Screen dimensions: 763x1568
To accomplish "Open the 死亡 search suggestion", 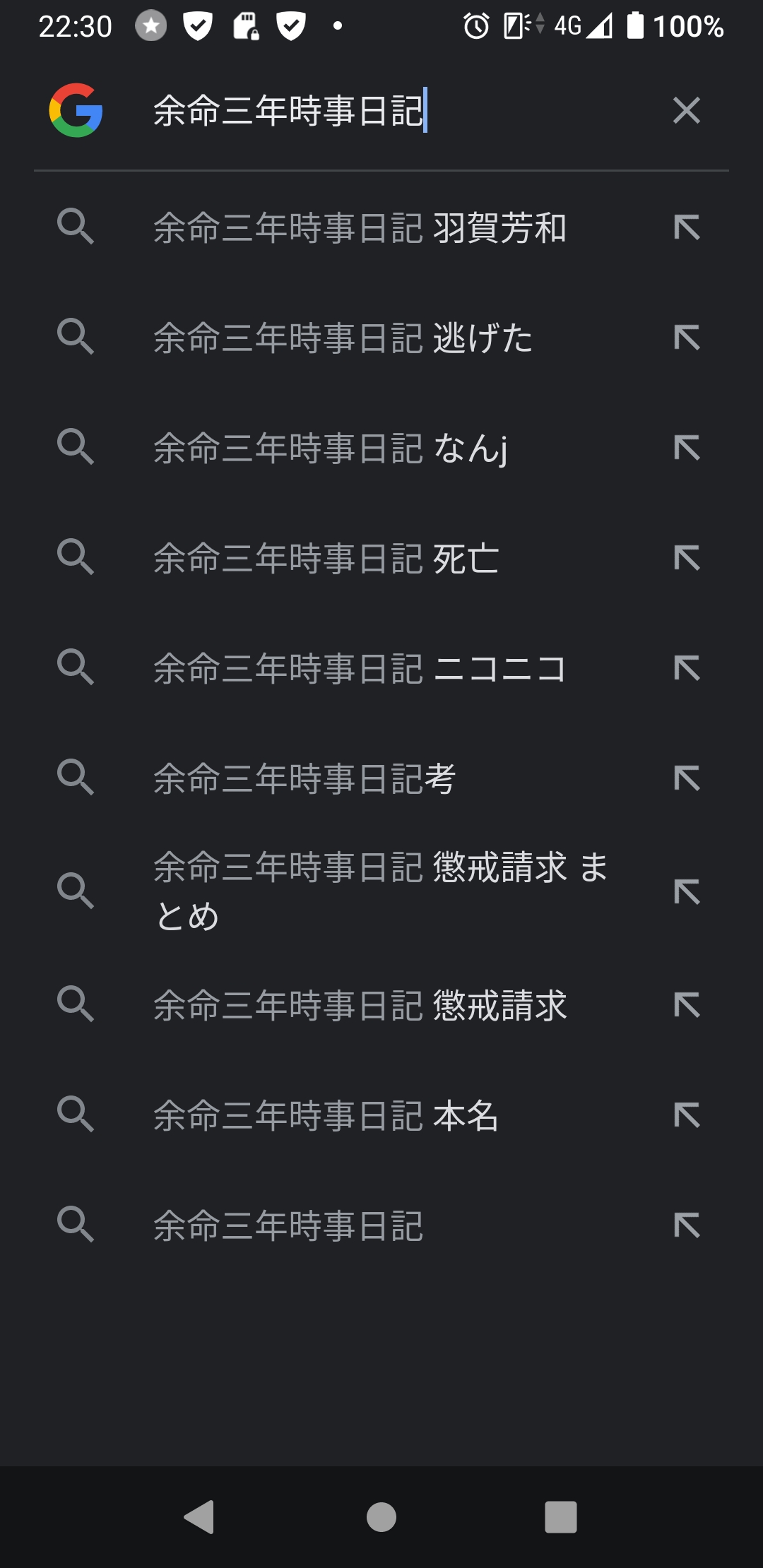I will (x=381, y=558).
